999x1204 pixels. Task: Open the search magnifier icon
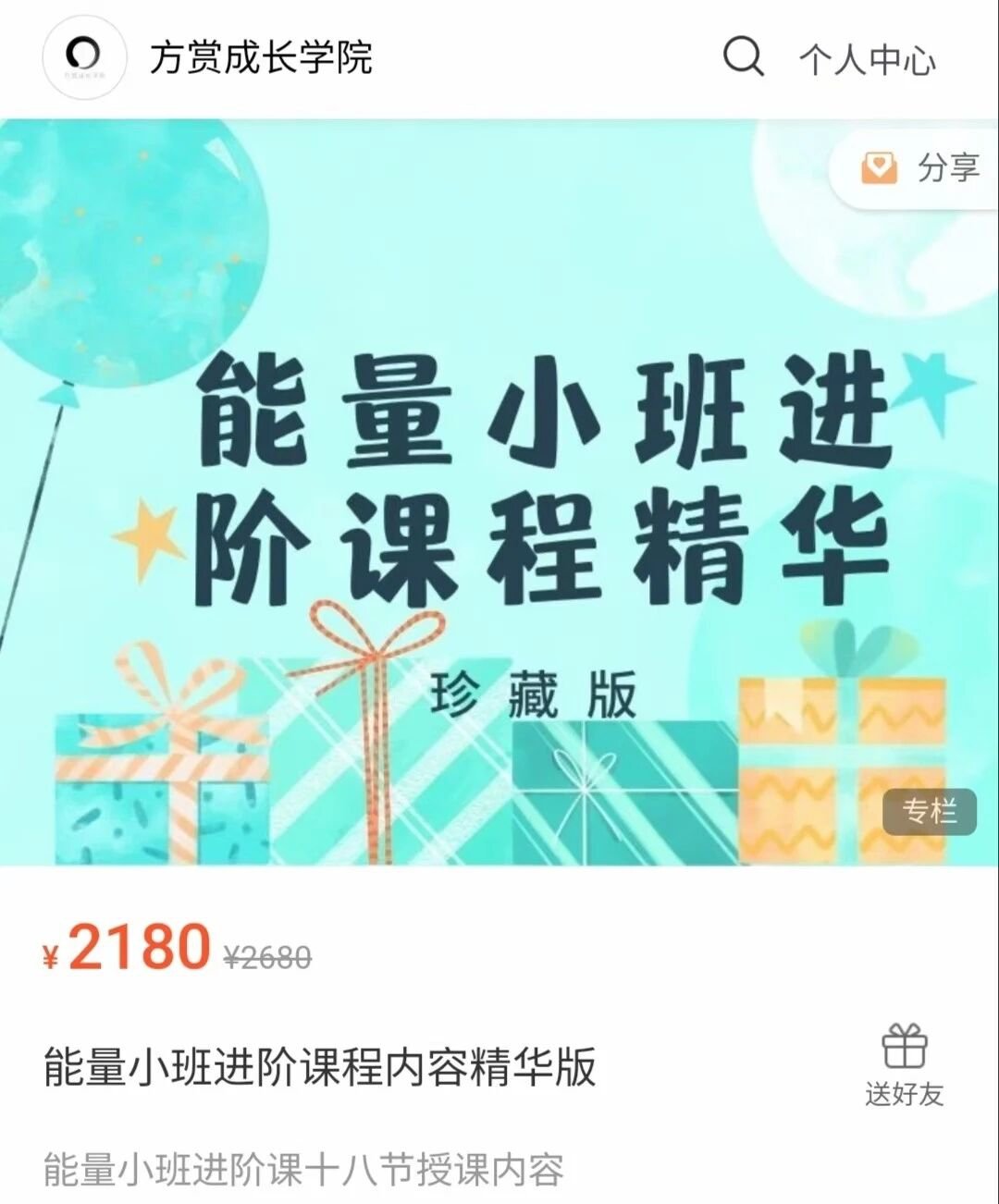click(743, 56)
